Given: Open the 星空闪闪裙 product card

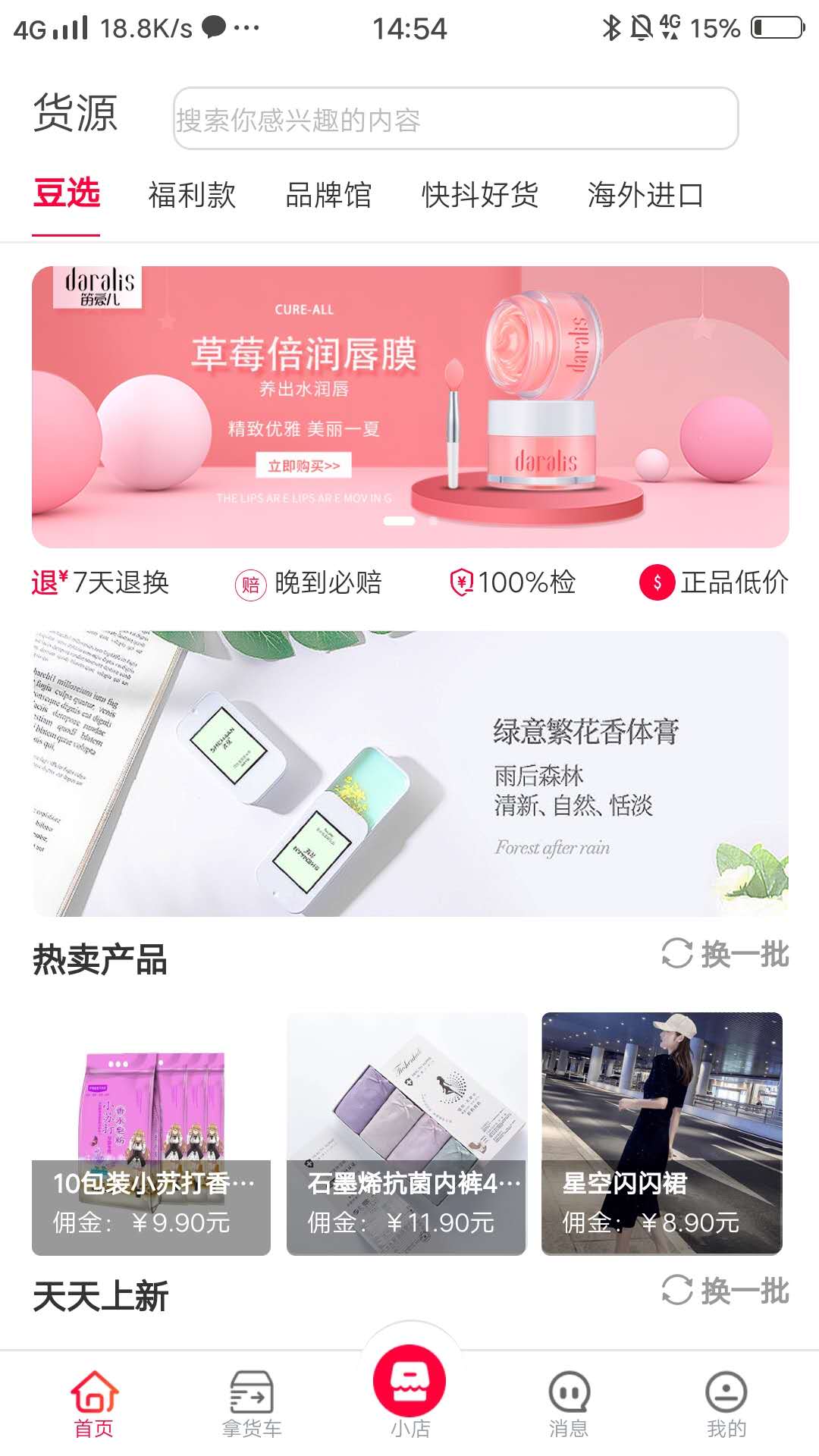Looking at the screenshot, I should [661, 1133].
